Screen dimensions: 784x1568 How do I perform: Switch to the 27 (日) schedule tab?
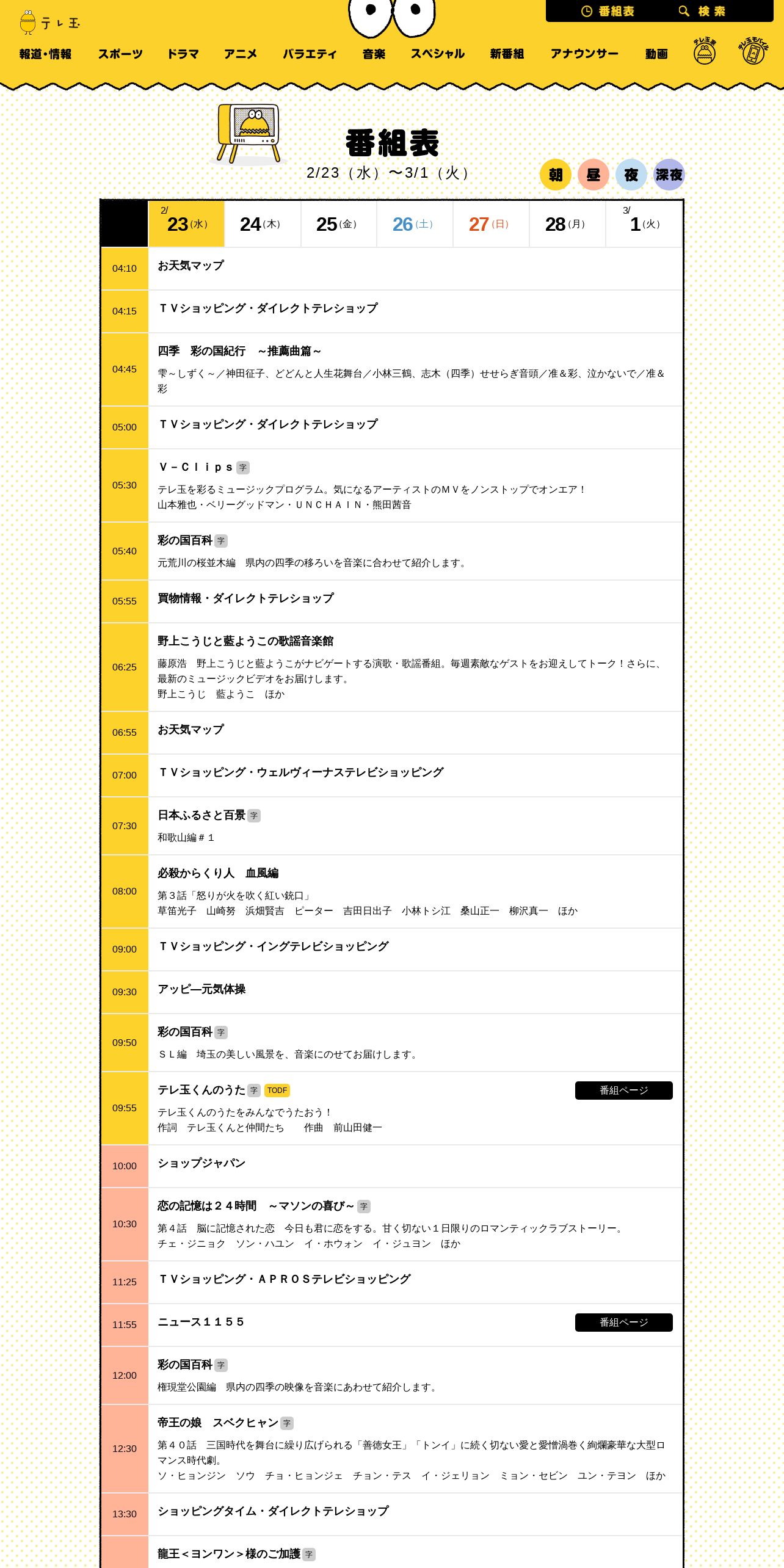pos(492,224)
